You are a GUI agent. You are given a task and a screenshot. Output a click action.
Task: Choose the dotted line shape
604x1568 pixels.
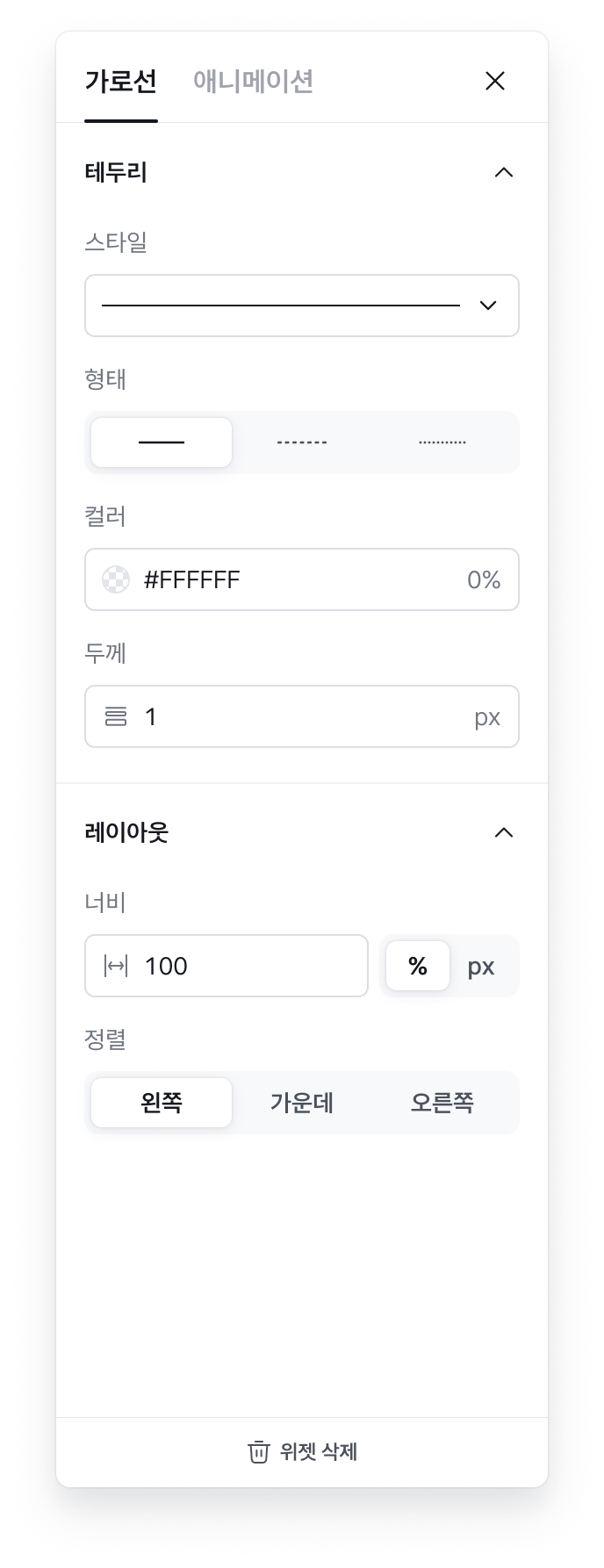pyautogui.click(x=442, y=442)
